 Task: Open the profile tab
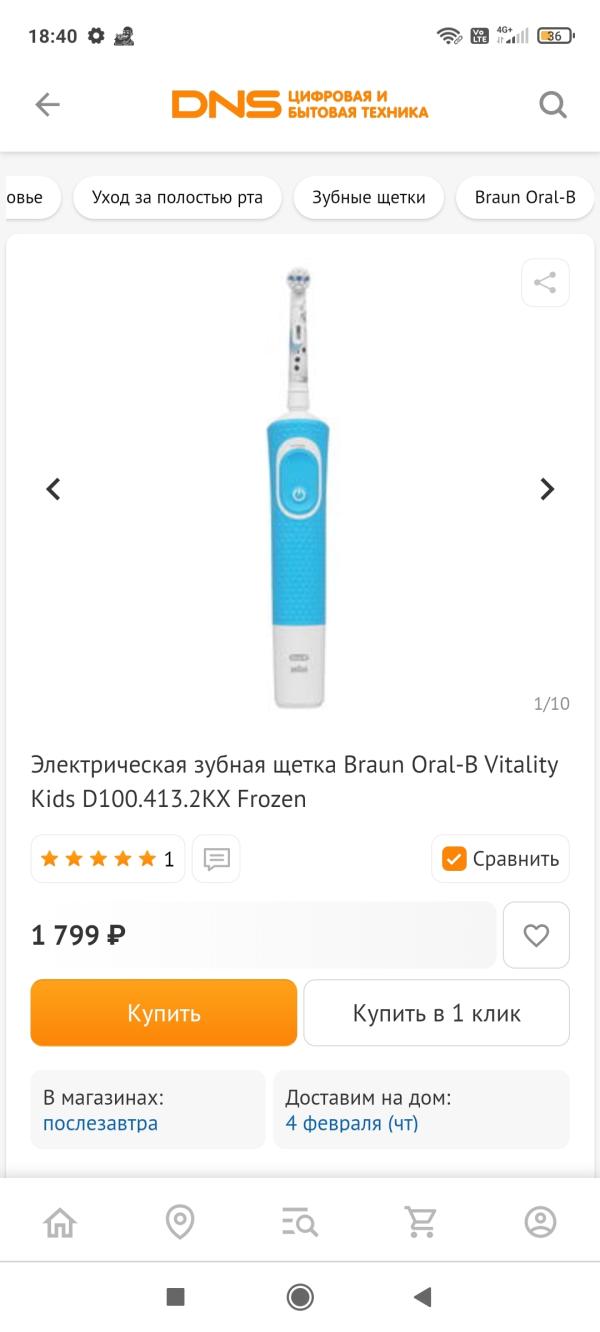[540, 1222]
